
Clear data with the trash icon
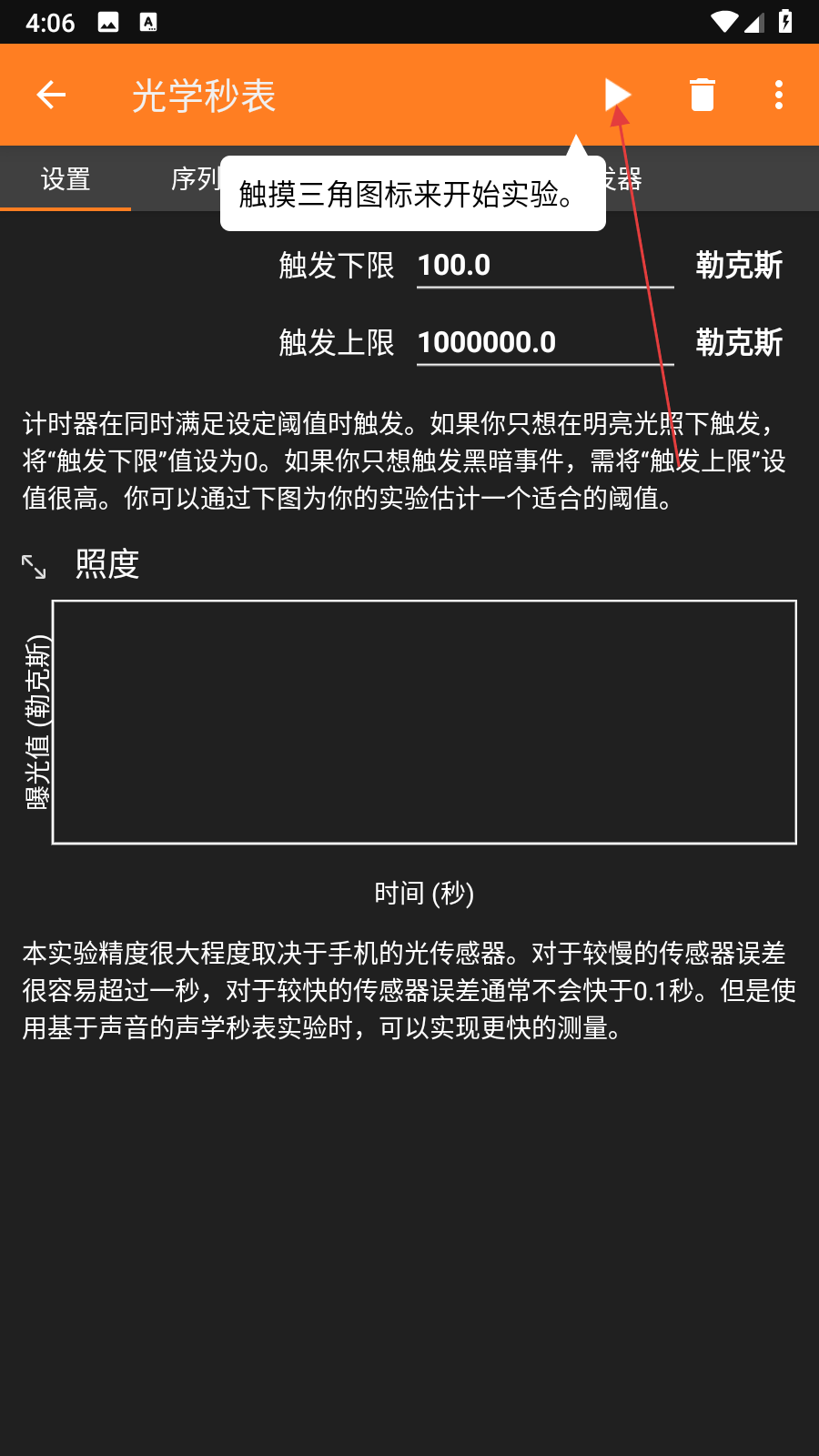702,95
